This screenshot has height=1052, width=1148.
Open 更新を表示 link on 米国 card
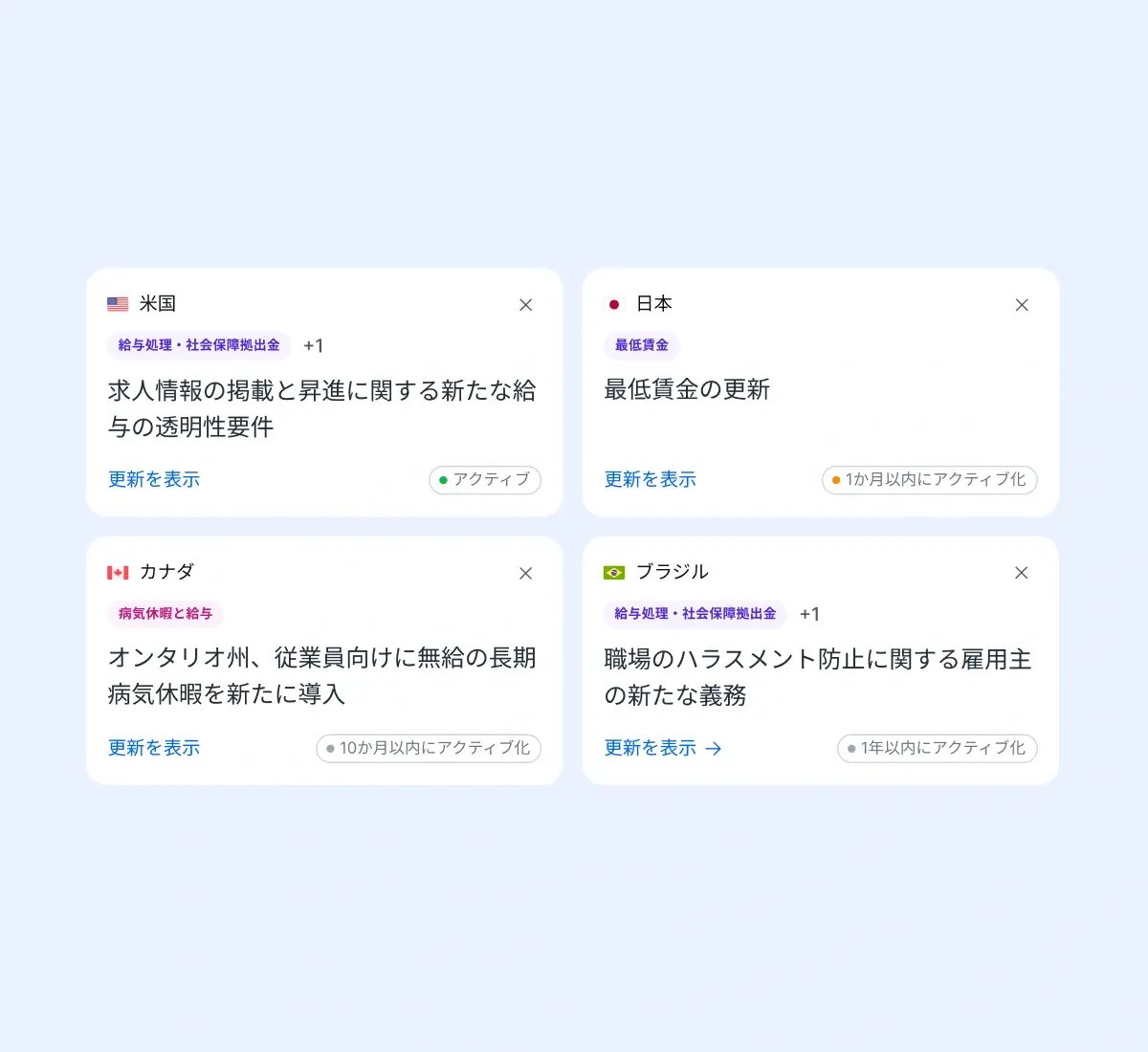pos(154,479)
